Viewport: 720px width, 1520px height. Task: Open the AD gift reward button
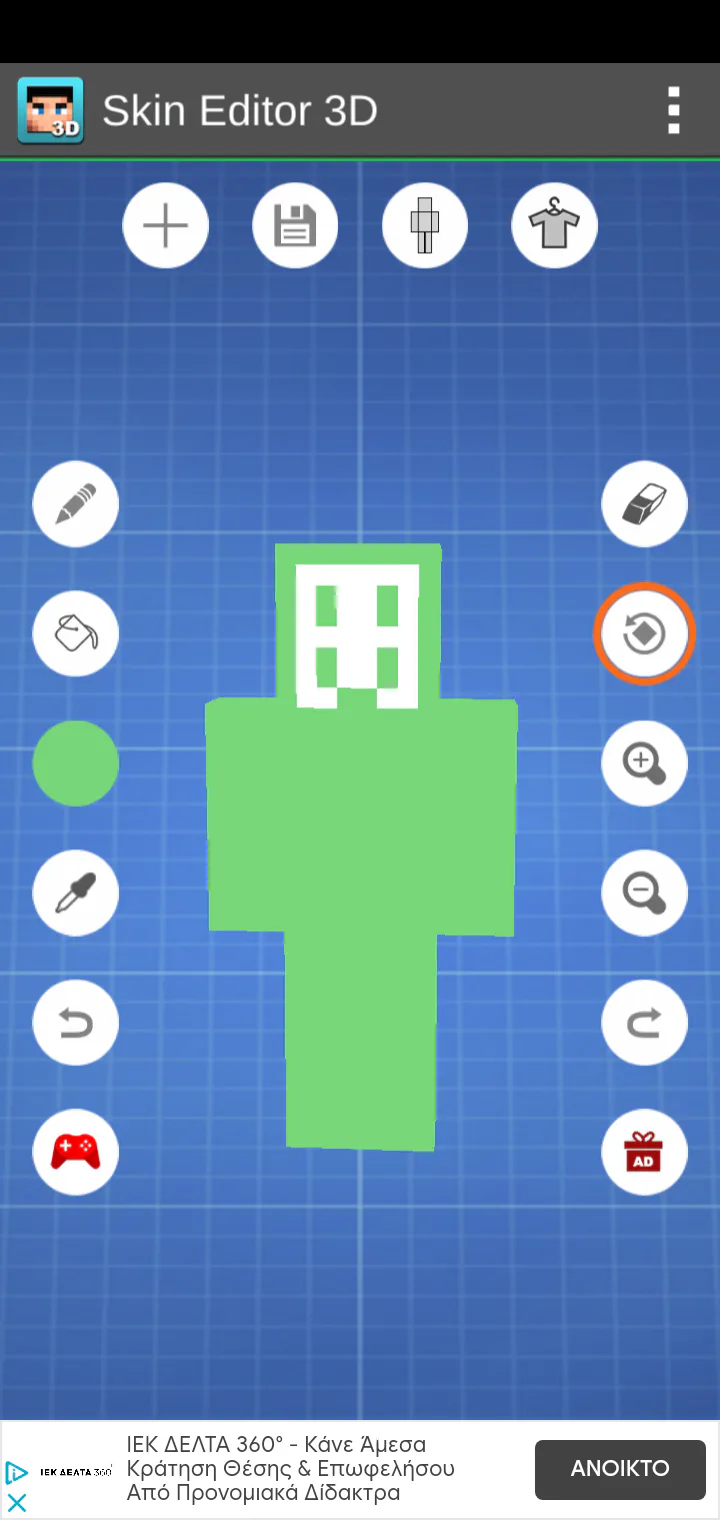644,1152
